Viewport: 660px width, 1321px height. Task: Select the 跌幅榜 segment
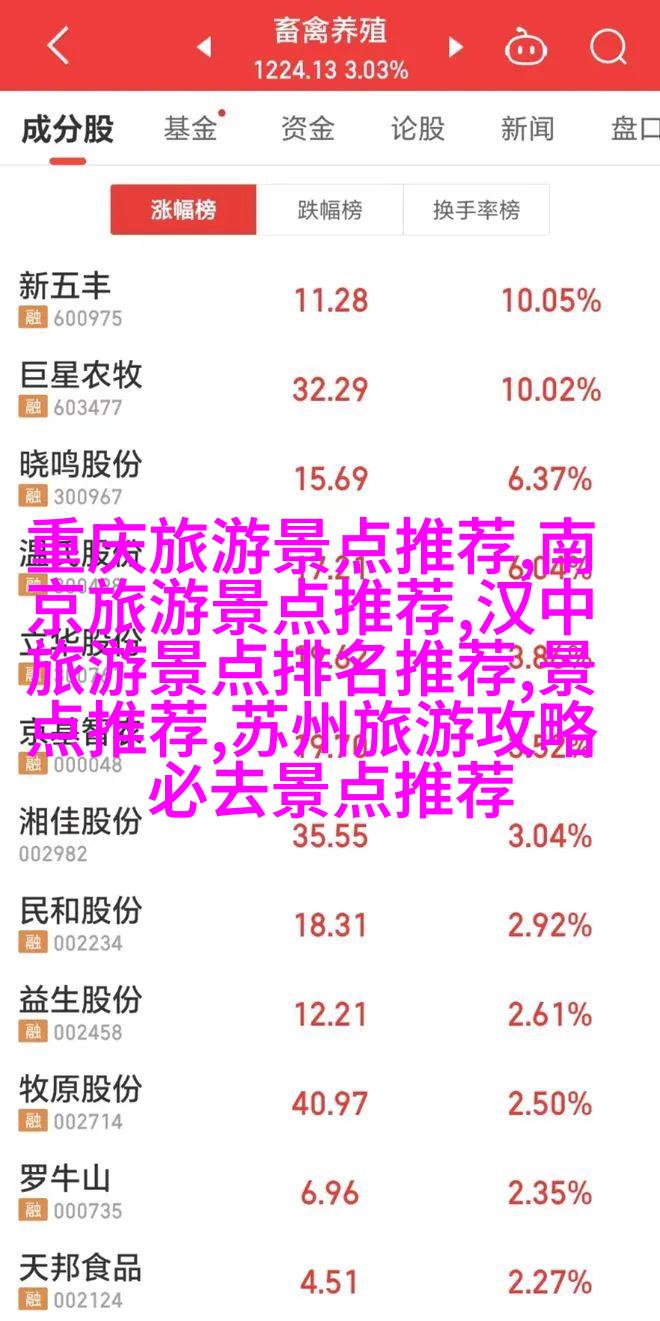point(330,210)
